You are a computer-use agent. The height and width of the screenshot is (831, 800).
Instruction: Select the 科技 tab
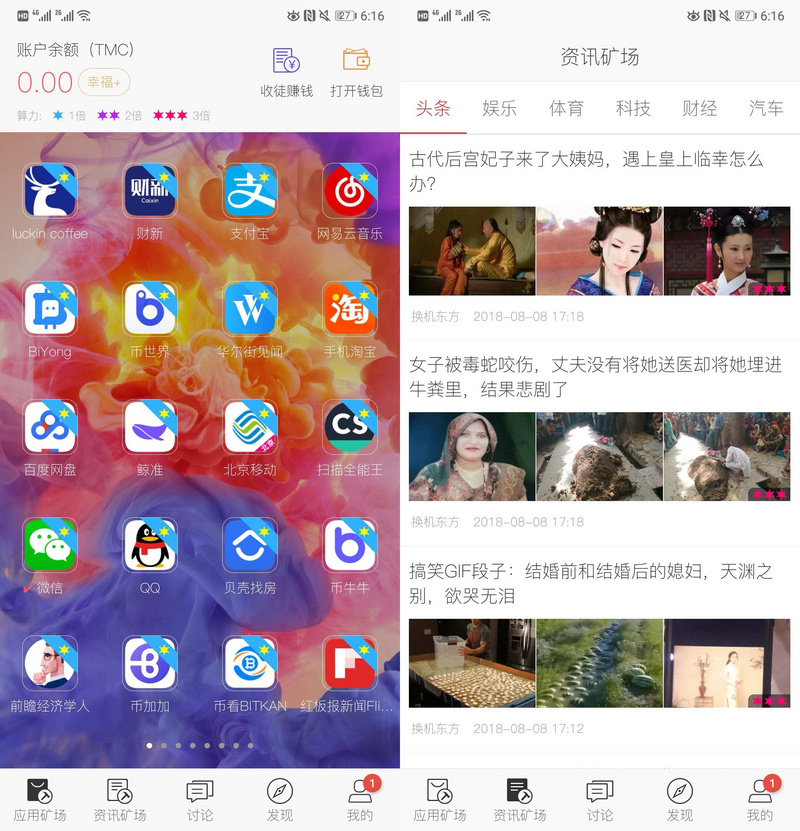633,108
